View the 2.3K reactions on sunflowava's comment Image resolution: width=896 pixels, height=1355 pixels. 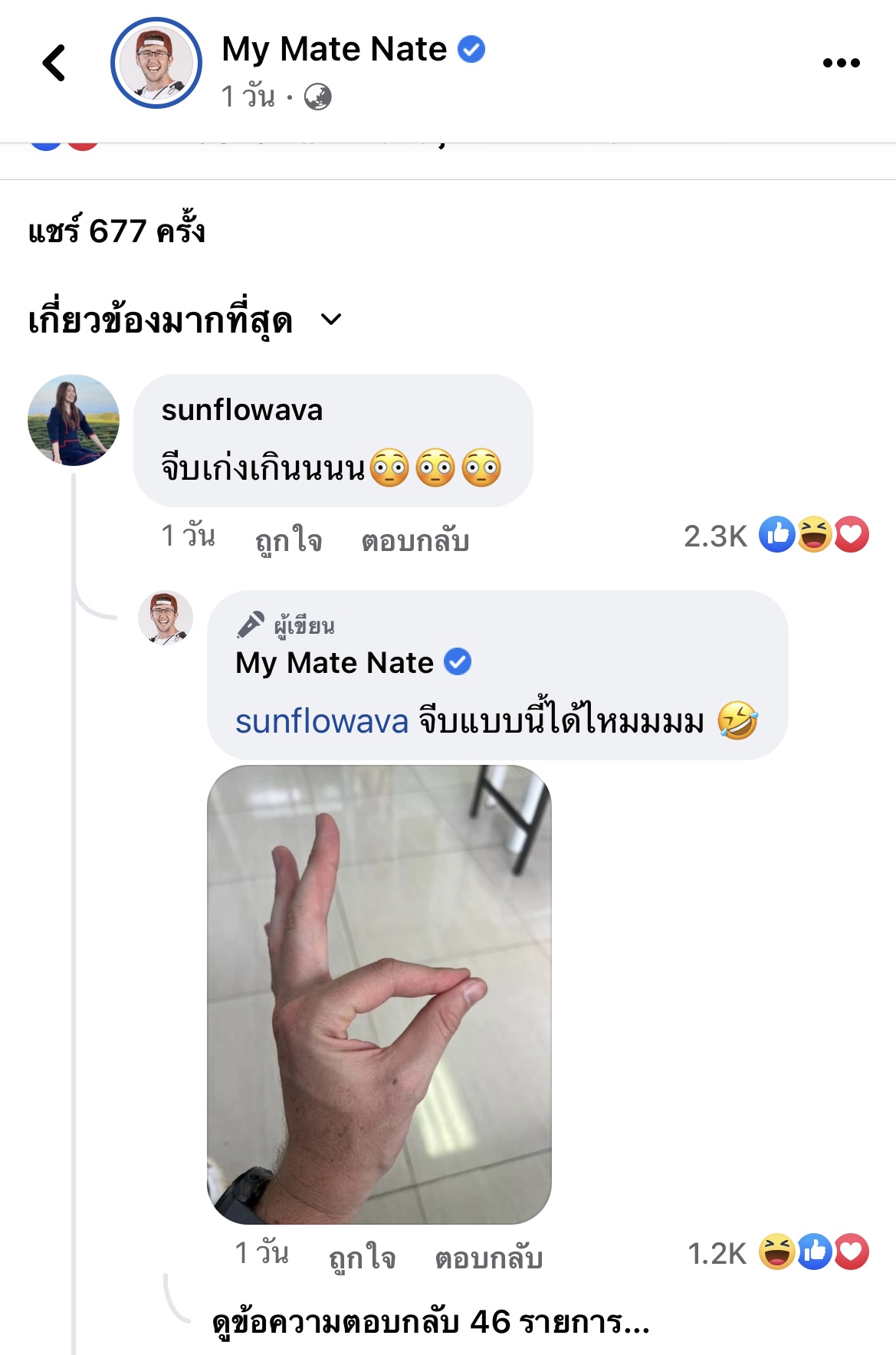click(x=774, y=535)
